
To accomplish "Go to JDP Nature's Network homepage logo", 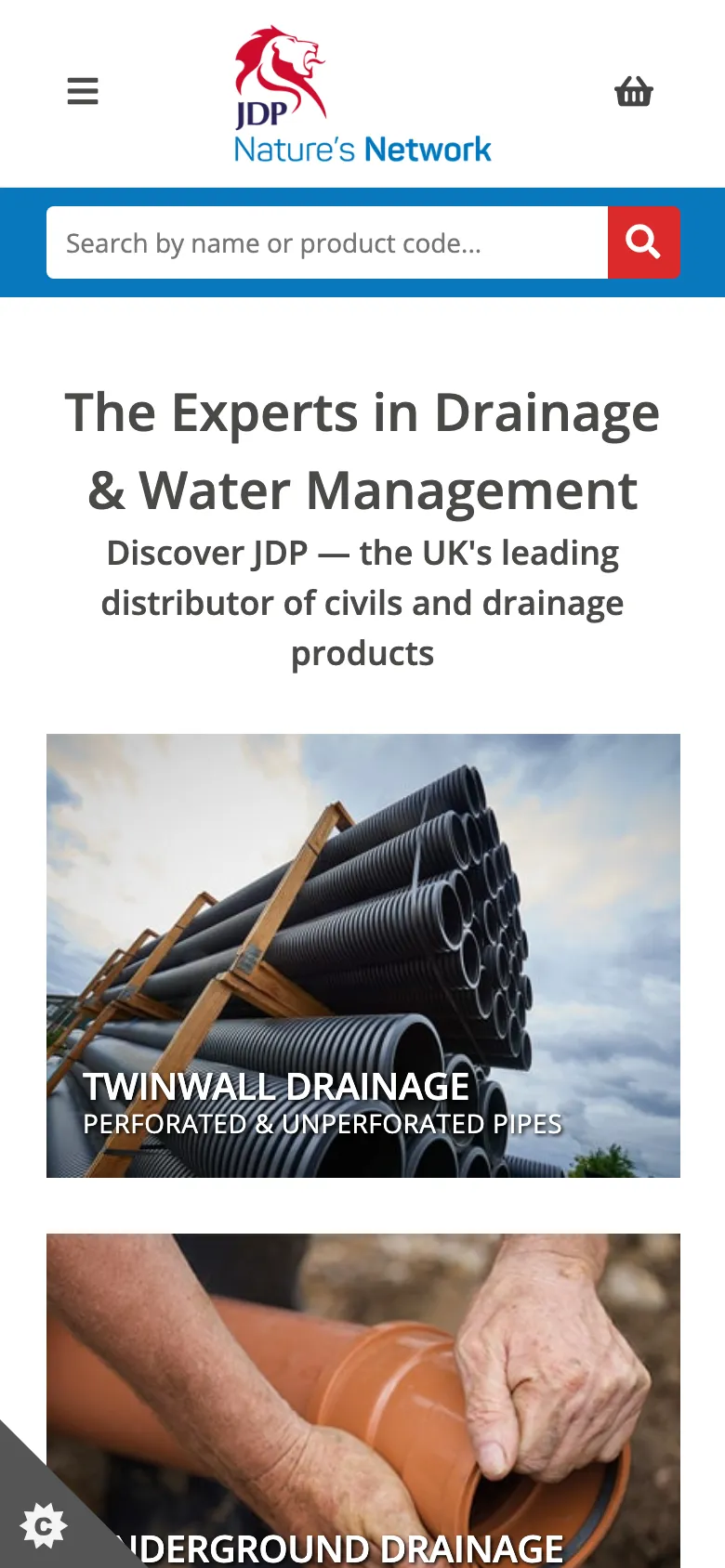I will (x=362, y=95).
